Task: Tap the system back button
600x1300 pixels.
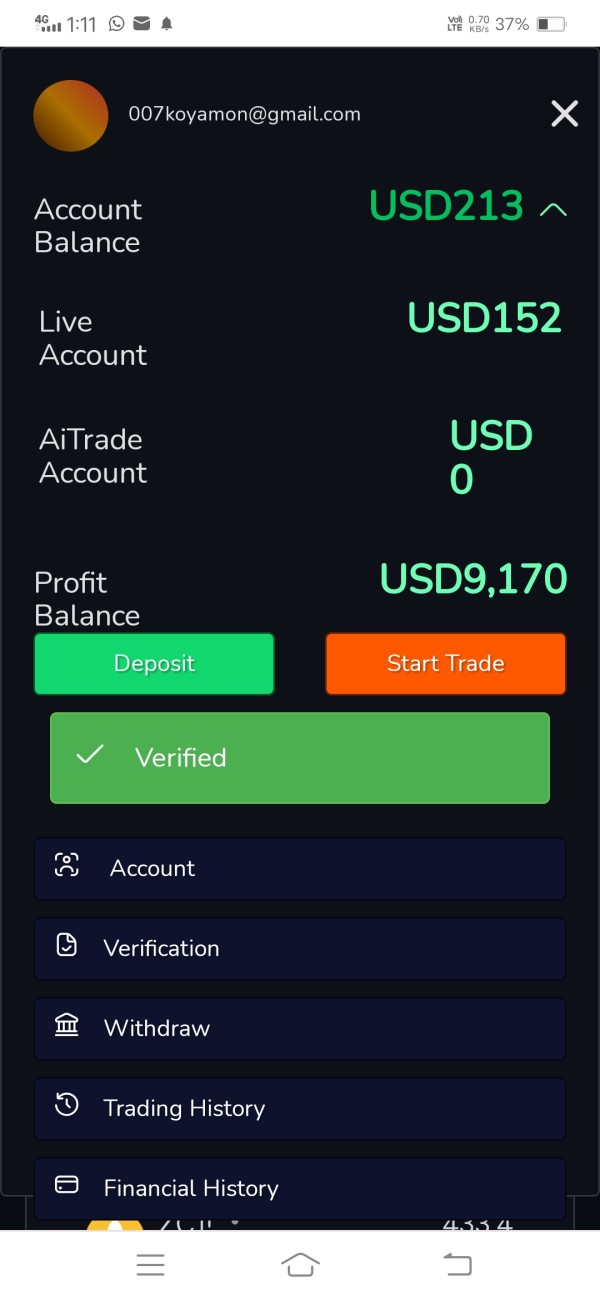Action: (x=456, y=1265)
